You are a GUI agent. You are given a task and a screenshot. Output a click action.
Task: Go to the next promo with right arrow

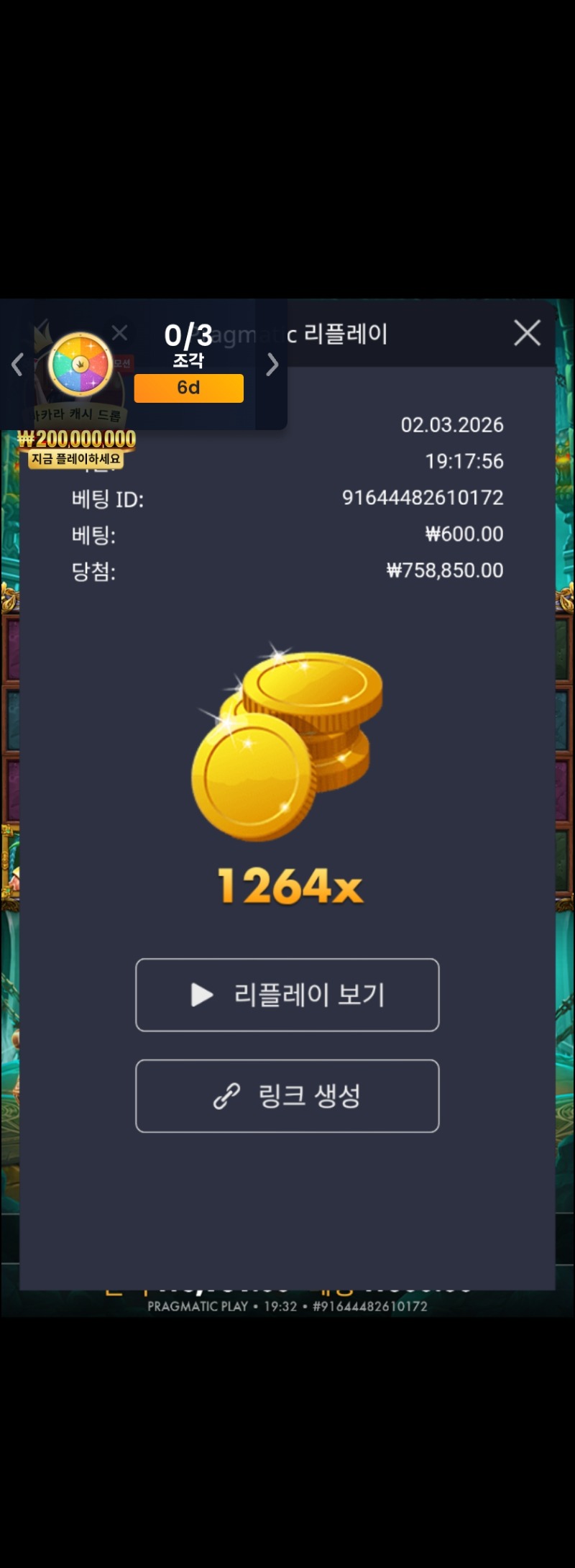coord(272,365)
